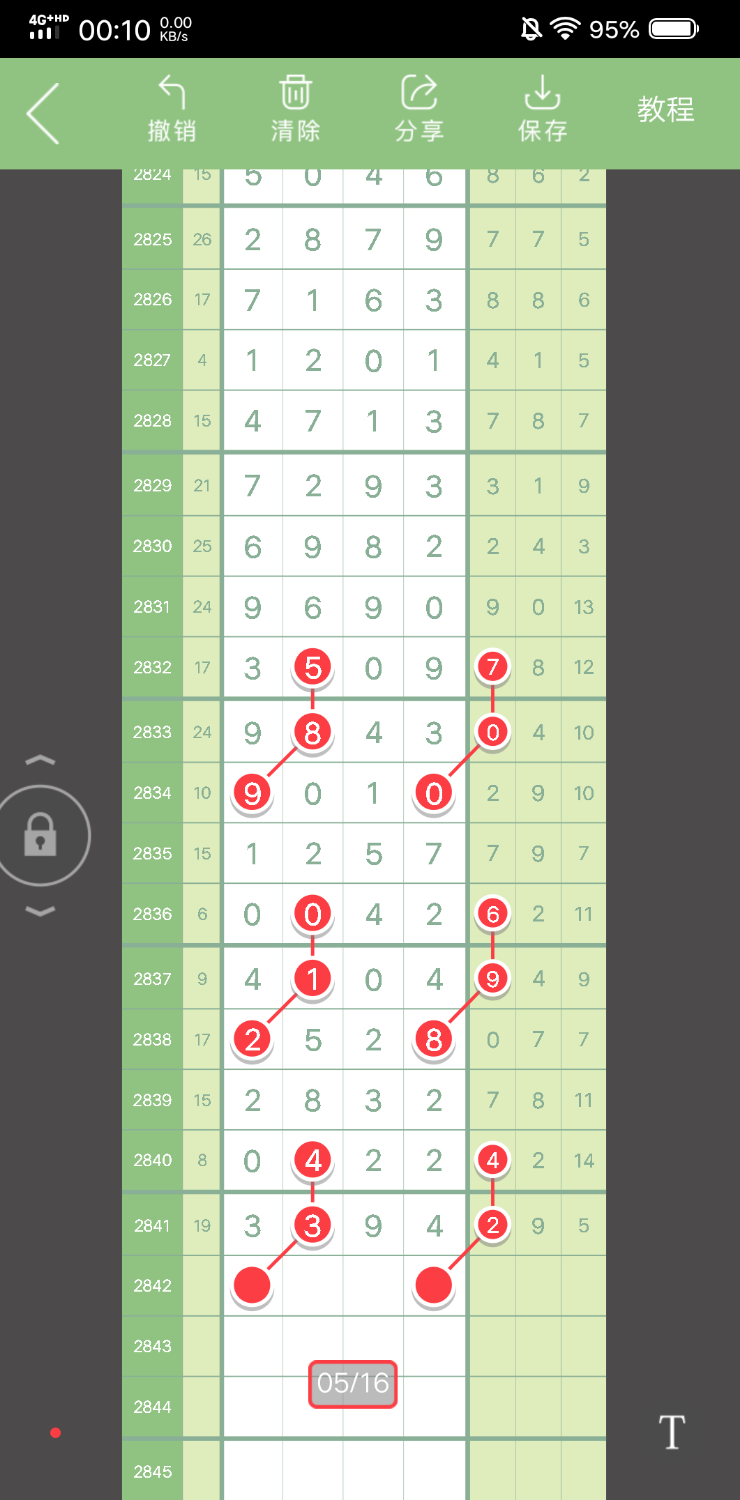Open the red dot color picker

(56, 1433)
